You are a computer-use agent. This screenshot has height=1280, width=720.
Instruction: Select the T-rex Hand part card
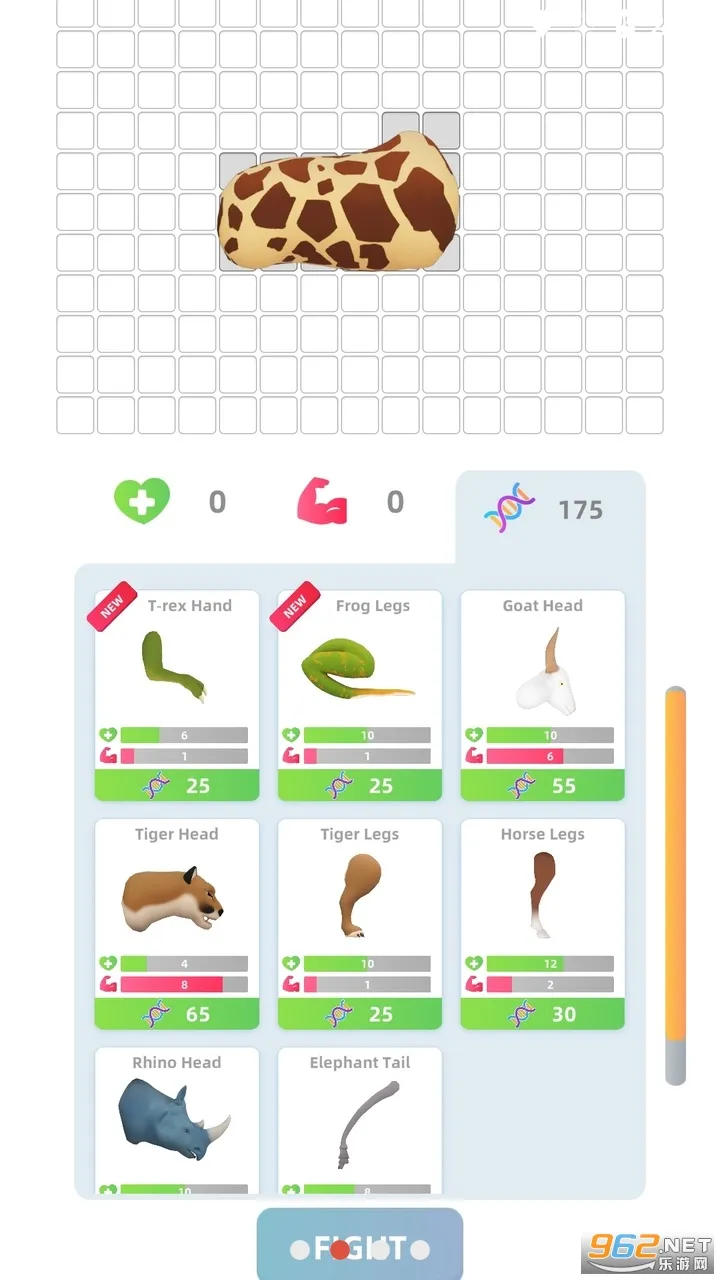point(177,695)
